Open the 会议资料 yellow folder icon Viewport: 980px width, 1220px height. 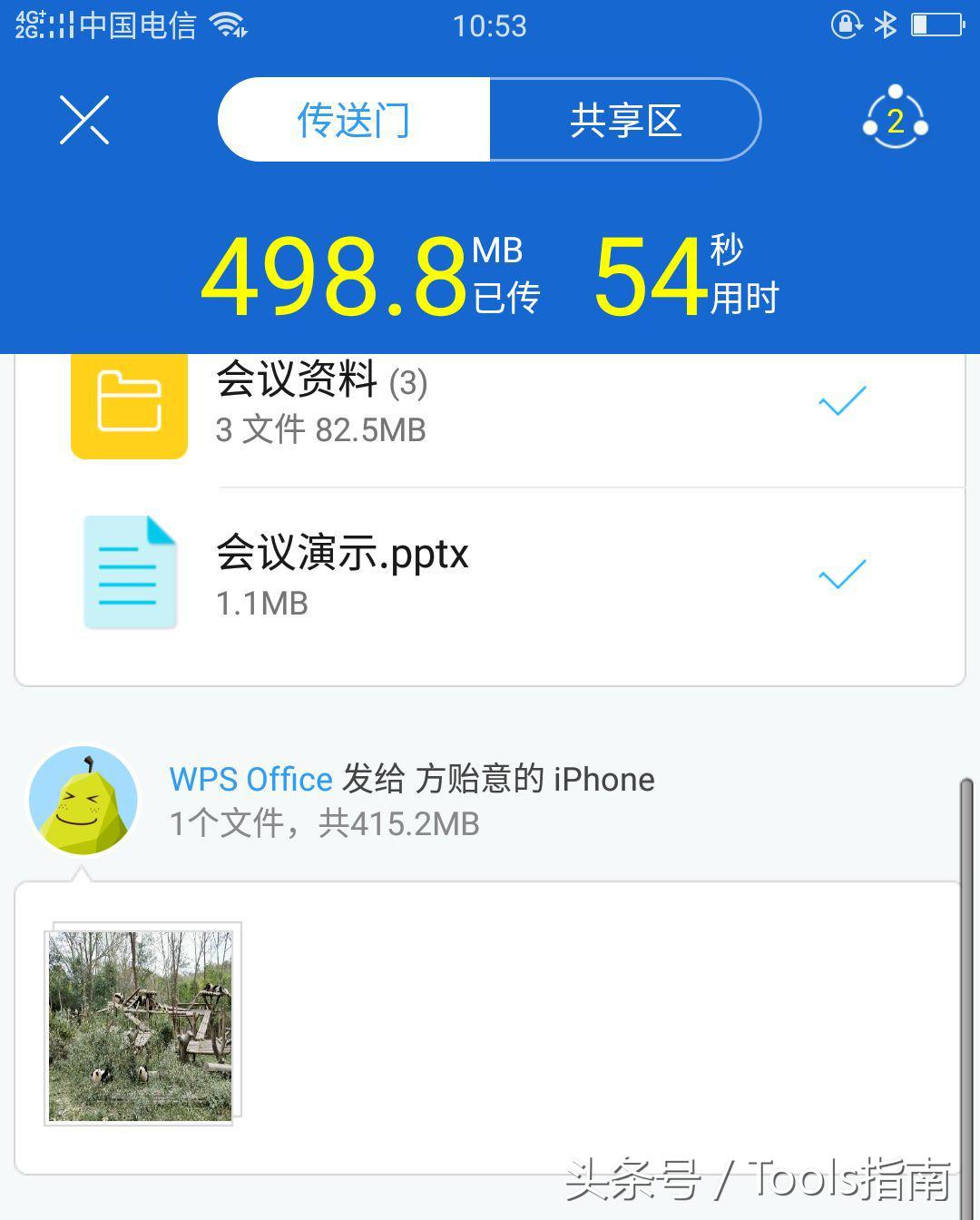click(x=128, y=405)
